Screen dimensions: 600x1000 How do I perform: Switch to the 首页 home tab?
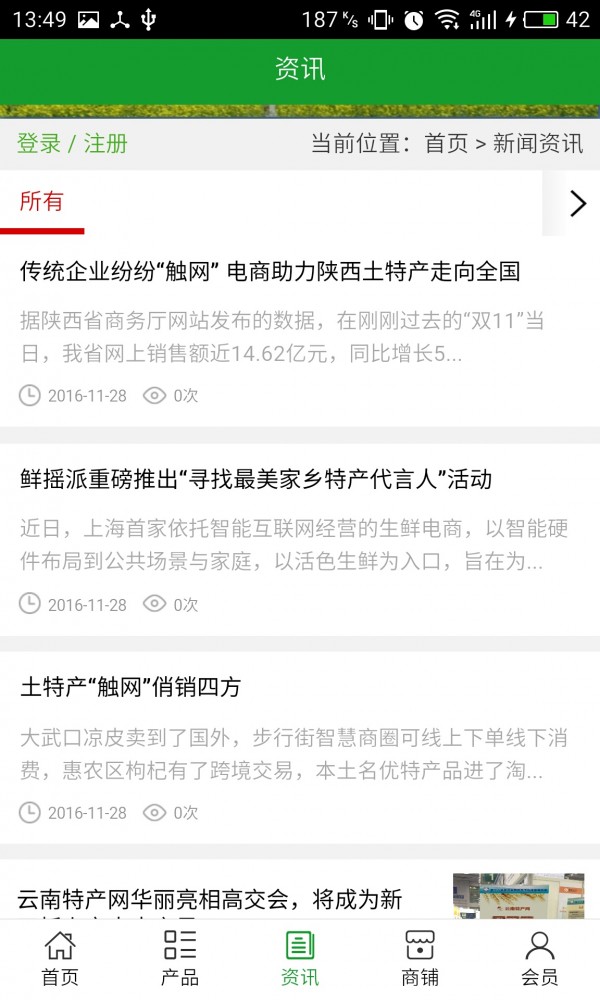tap(60, 958)
